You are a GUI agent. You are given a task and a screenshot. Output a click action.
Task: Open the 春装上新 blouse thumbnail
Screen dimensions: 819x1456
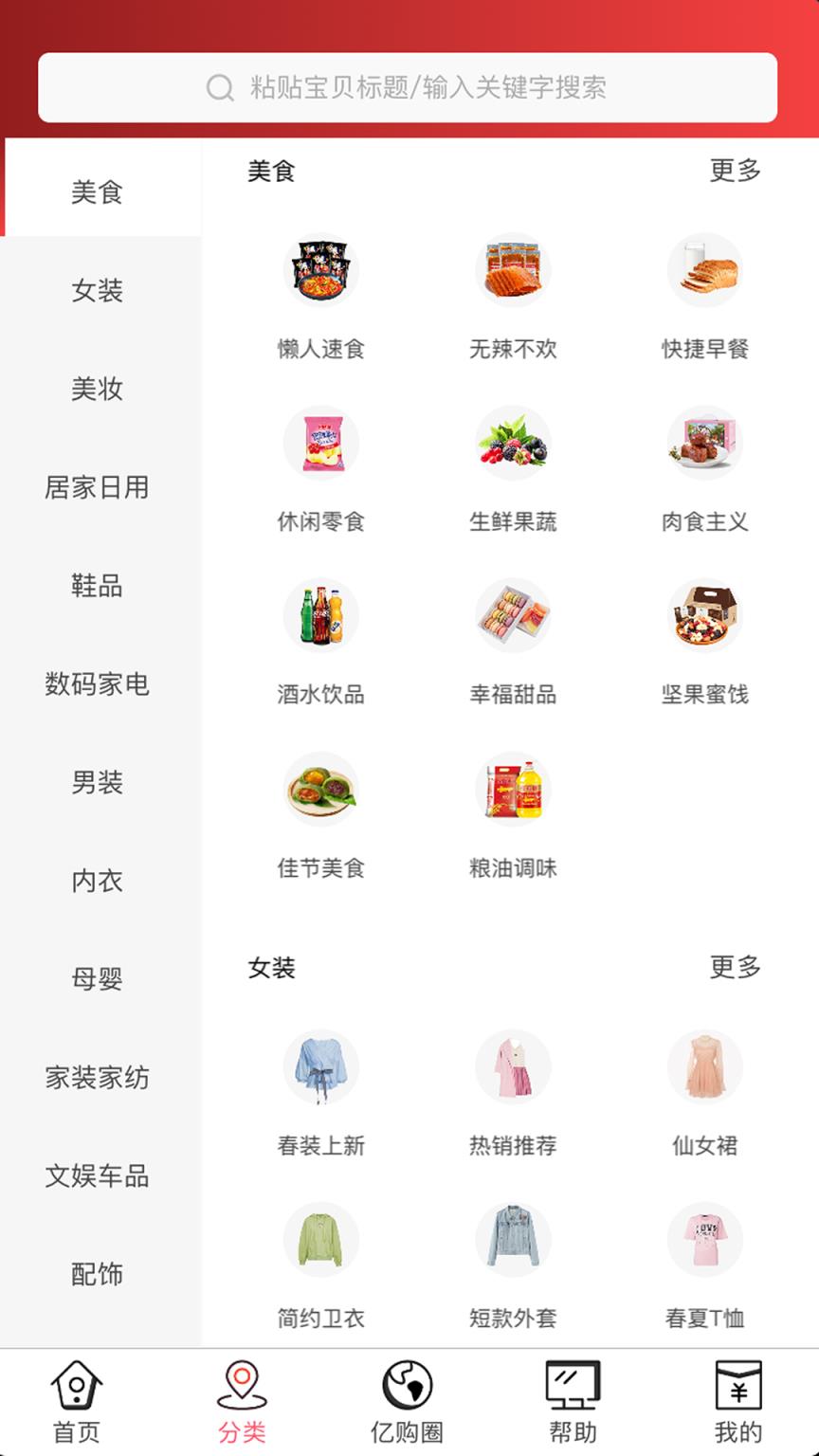pos(320,1066)
